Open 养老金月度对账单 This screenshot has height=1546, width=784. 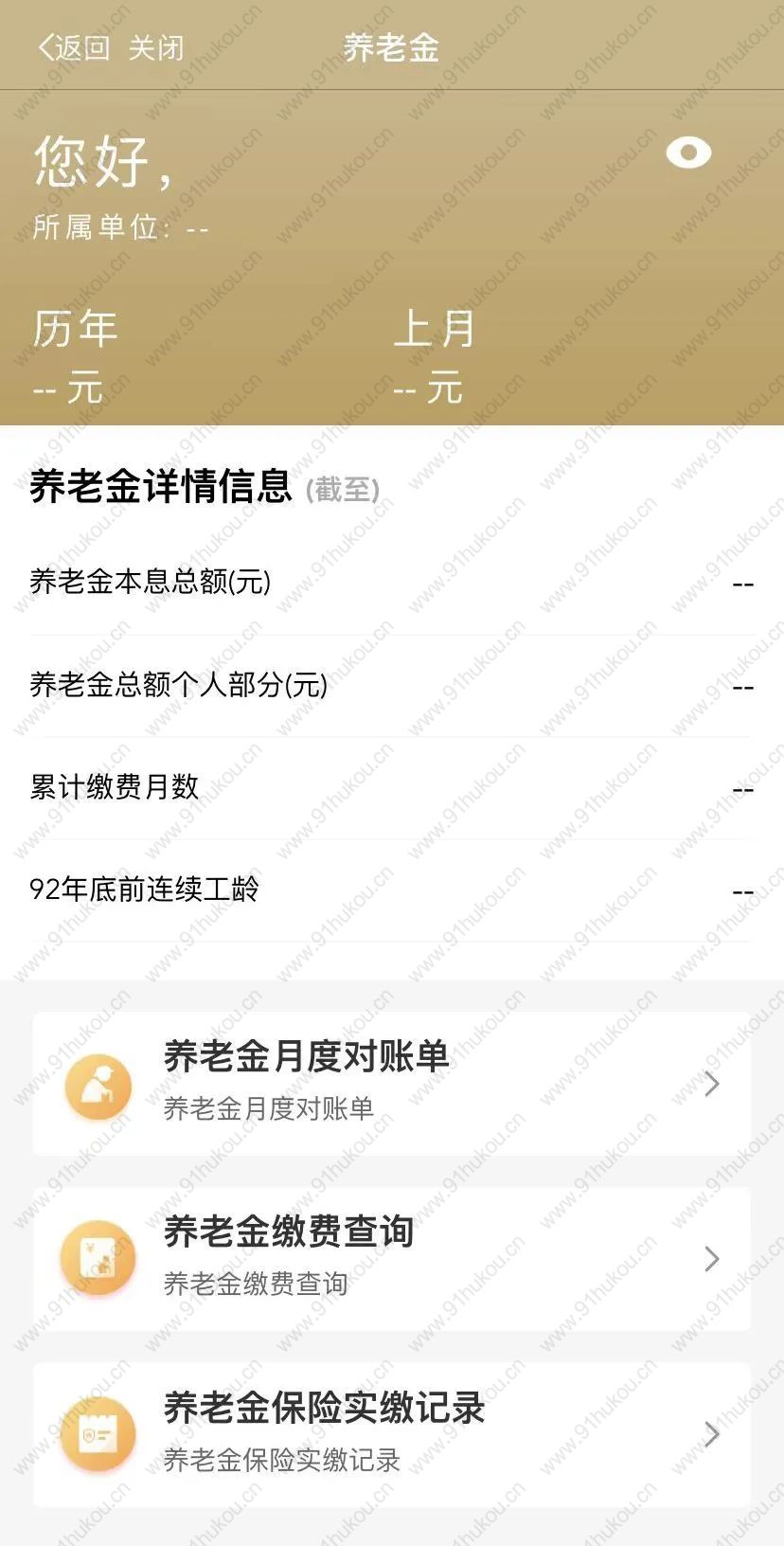pyautogui.click(x=392, y=1083)
